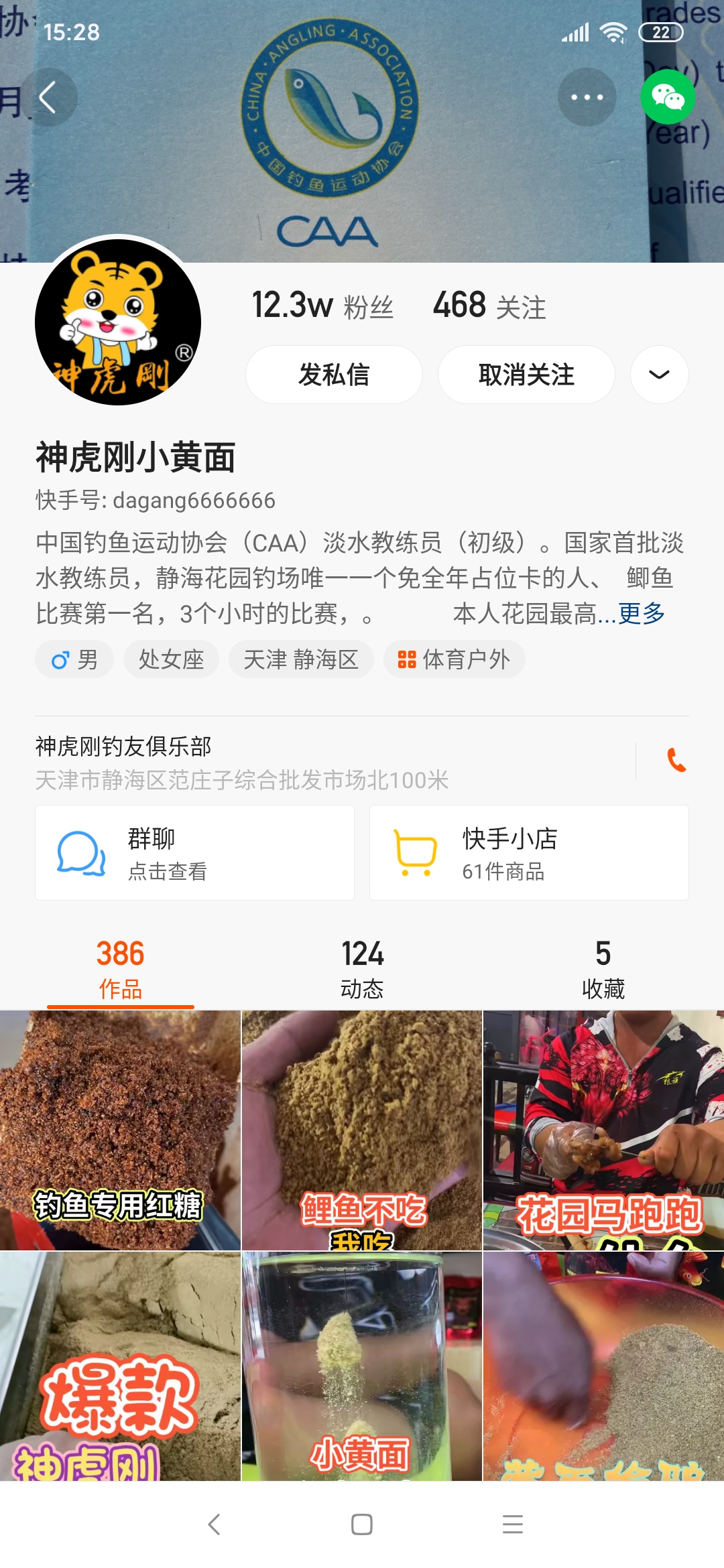Open 快手小店 with 61 products

(x=529, y=852)
